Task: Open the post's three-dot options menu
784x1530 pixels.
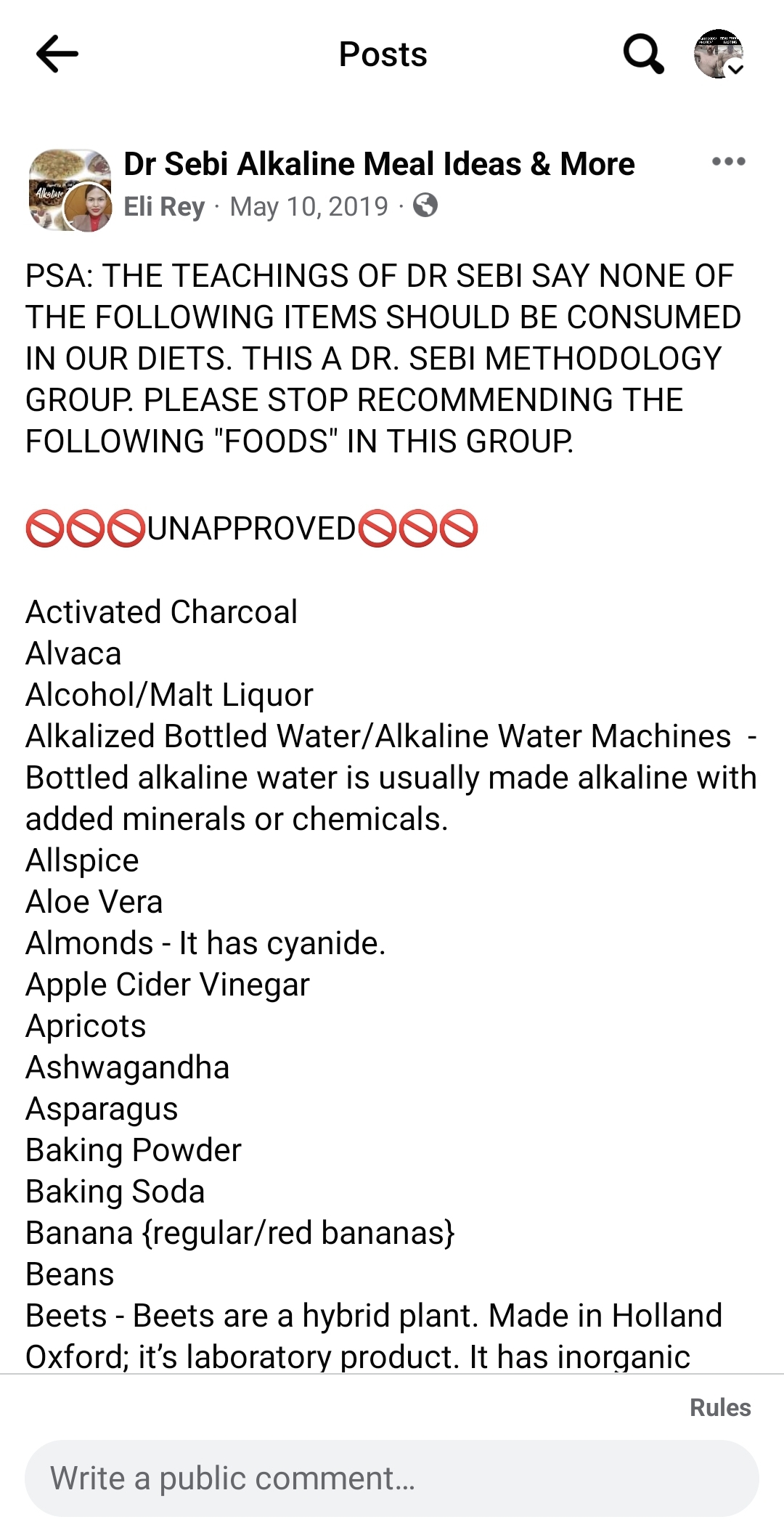Action: 728,161
